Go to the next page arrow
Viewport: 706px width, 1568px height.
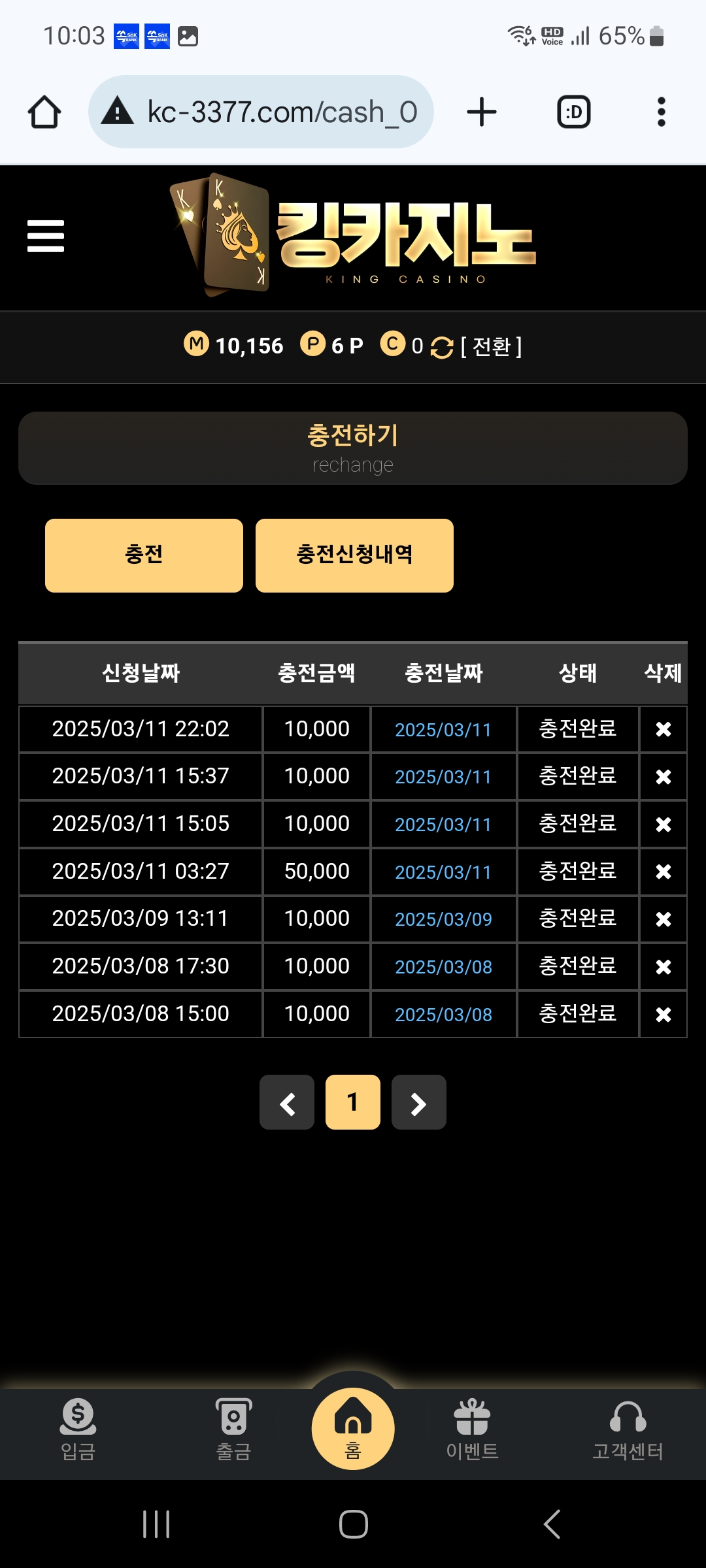[418, 1103]
